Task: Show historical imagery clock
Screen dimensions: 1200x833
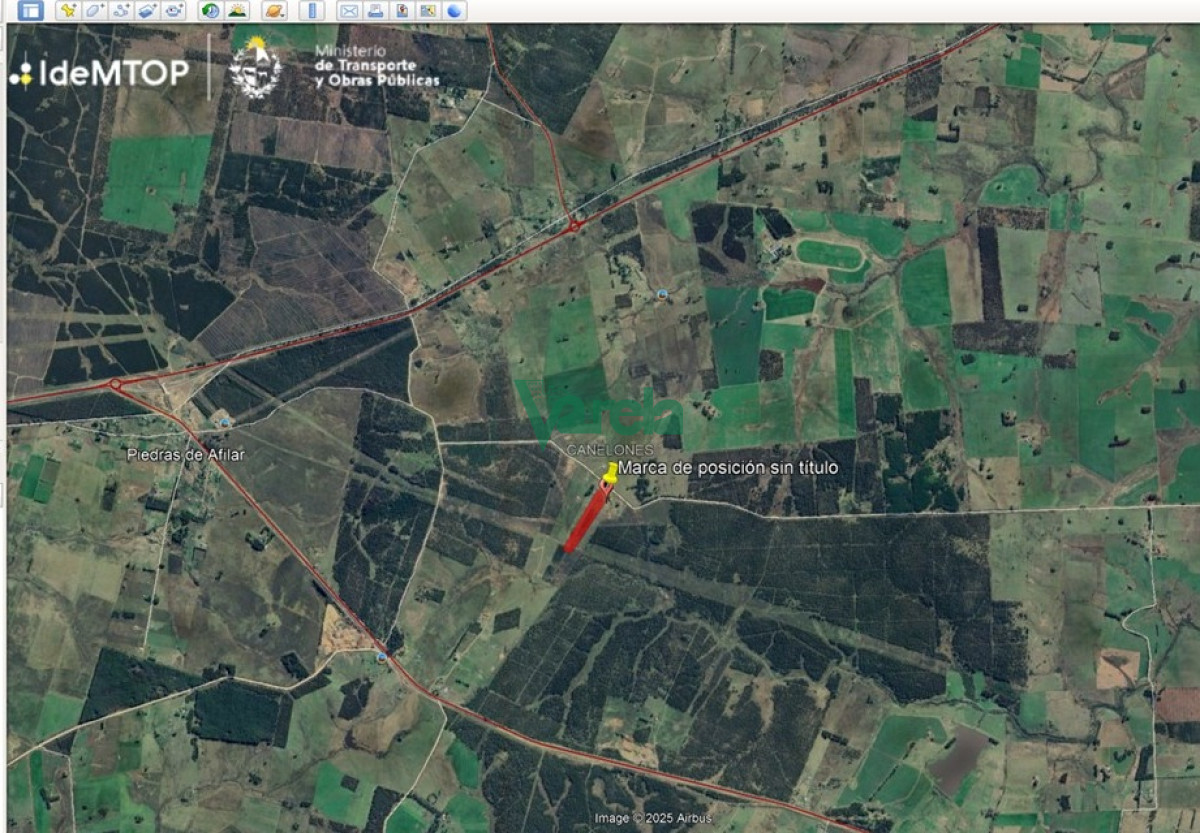Action: pos(210,11)
